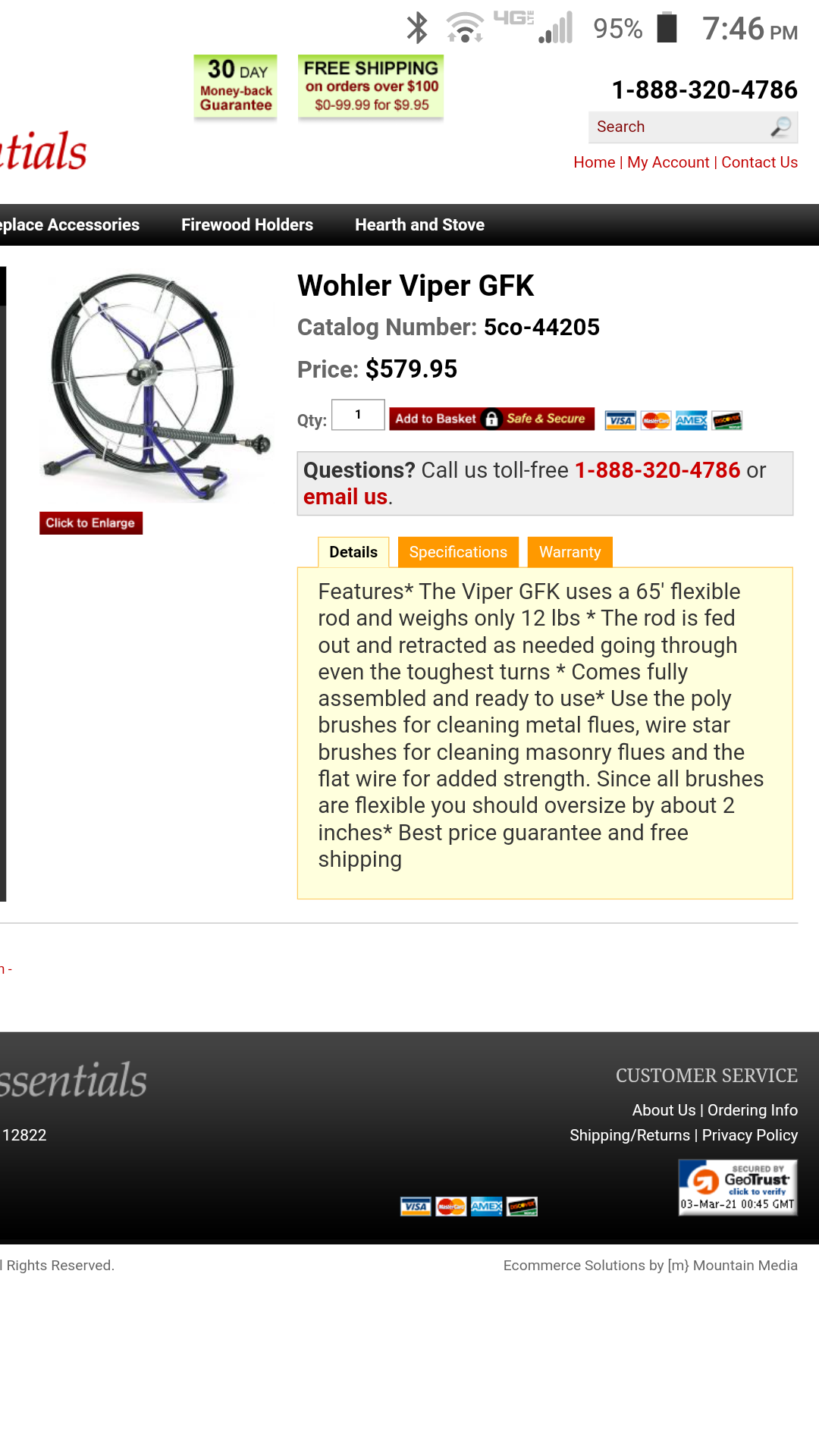The width and height of the screenshot is (819, 1456).
Task: Tap Click to Enlarge under the photo
Action: point(90,522)
